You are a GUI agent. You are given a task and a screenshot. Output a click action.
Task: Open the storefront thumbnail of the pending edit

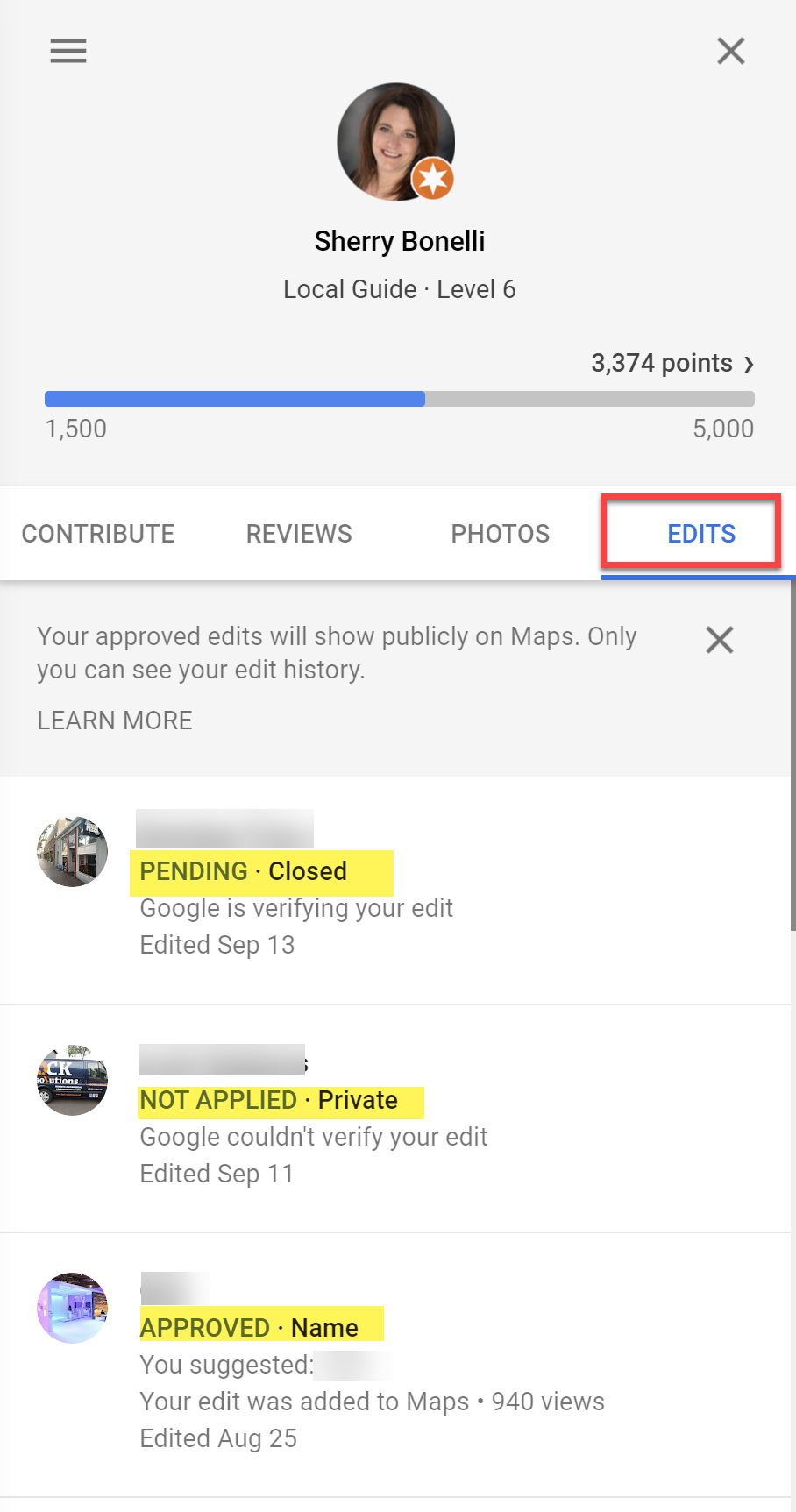71,851
